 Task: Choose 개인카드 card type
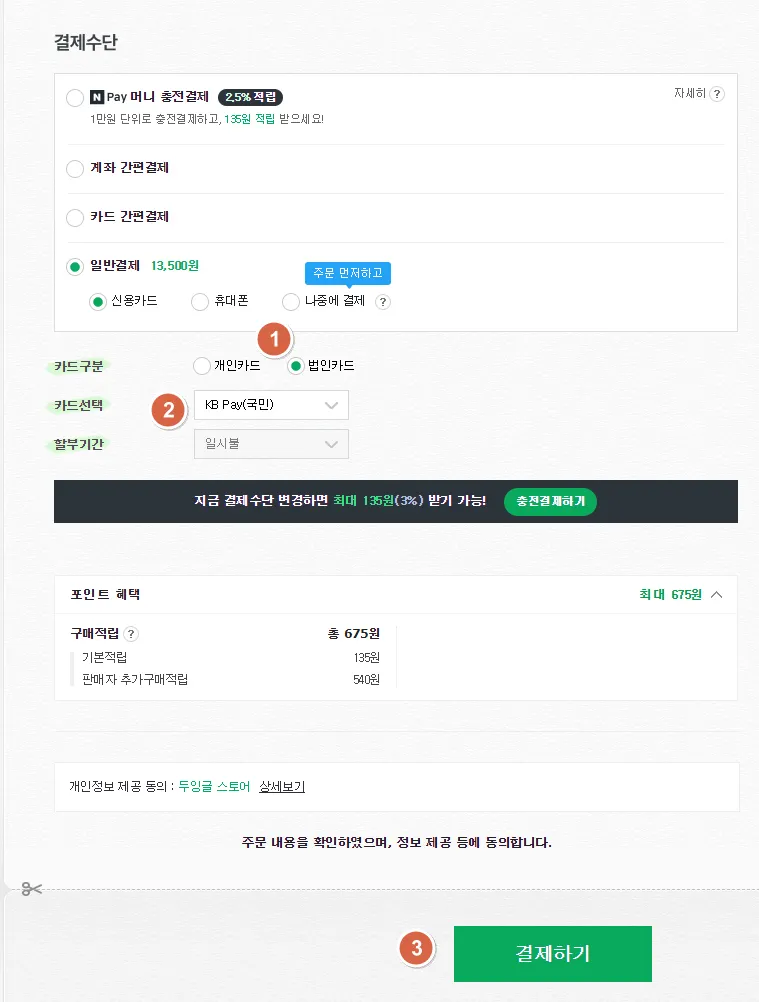coord(202,366)
